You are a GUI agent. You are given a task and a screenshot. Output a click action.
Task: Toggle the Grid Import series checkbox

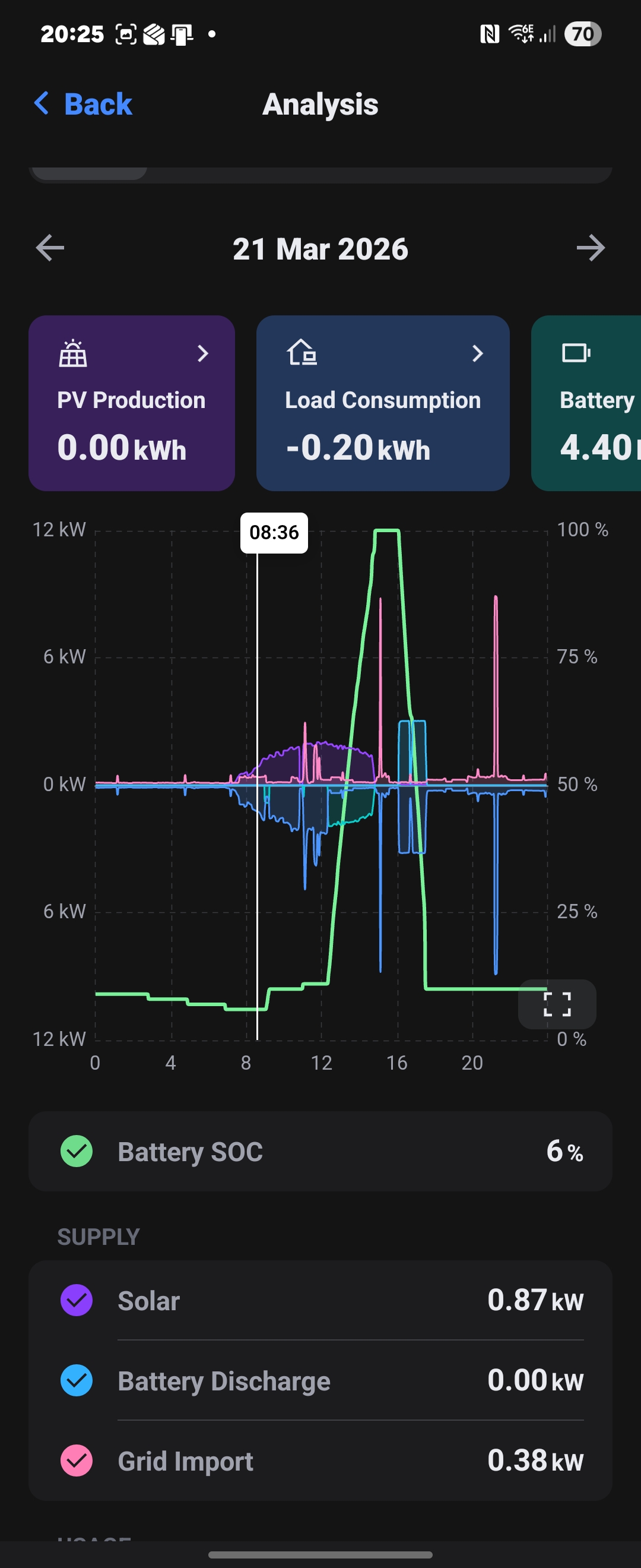[77, 1460]
